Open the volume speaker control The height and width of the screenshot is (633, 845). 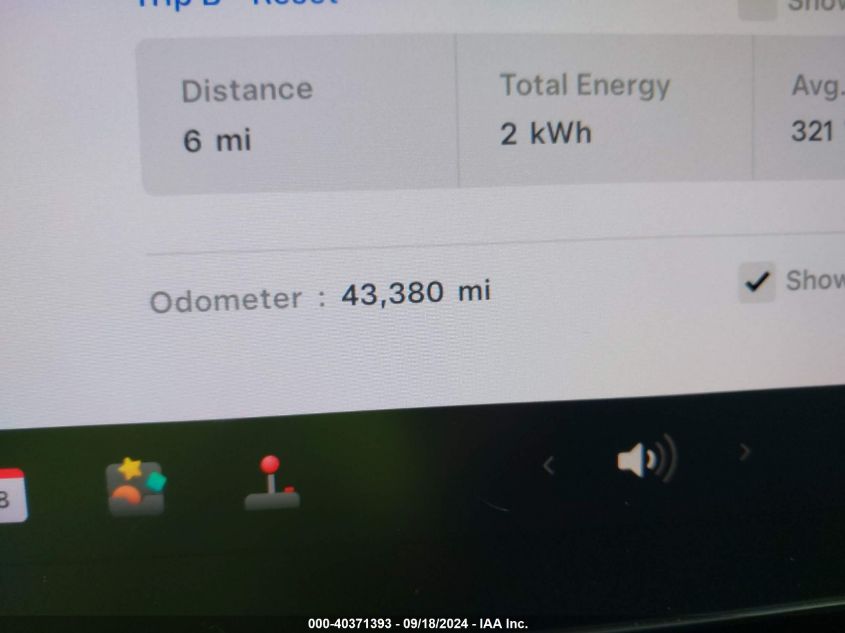(x=645, y=460)
